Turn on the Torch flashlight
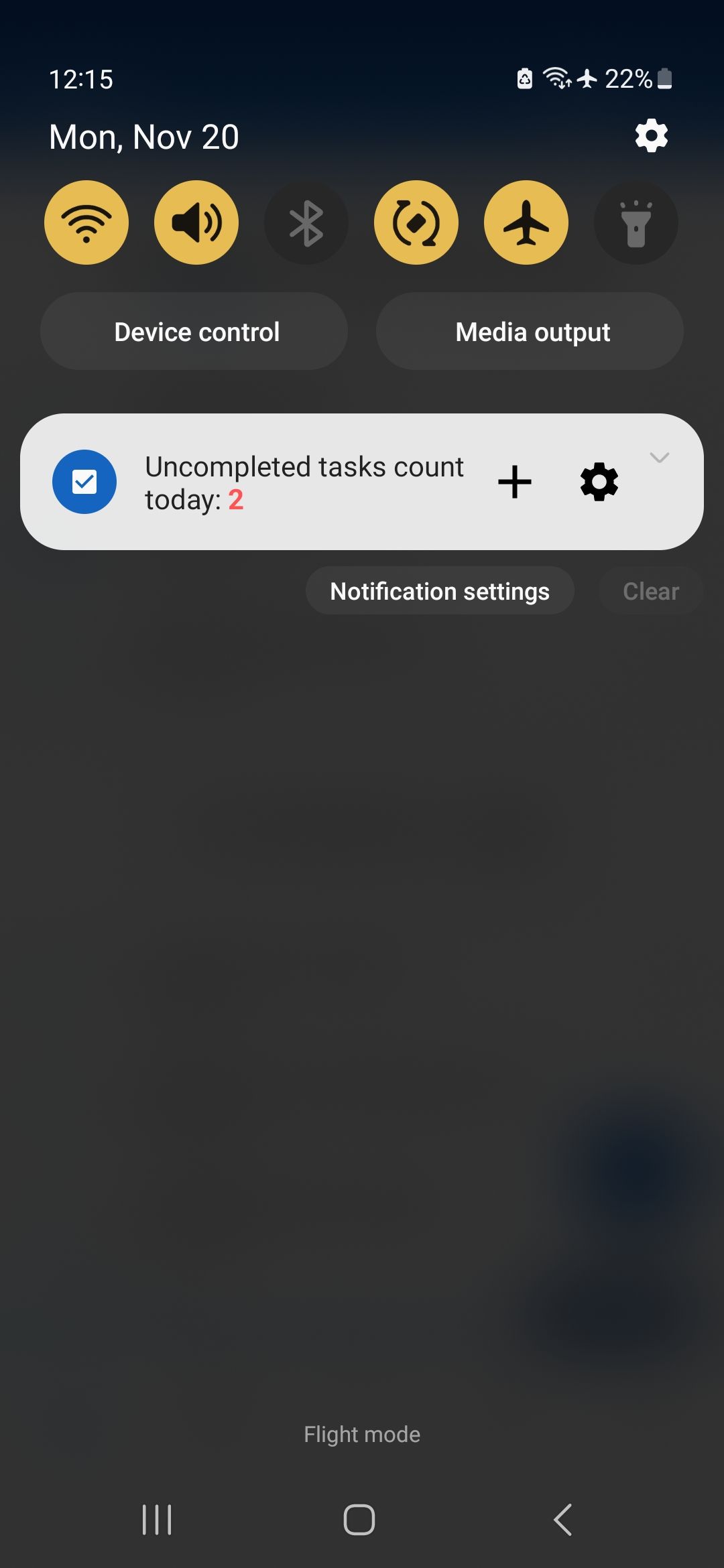The image size is (724, 1568). click(x=636, y=222)
